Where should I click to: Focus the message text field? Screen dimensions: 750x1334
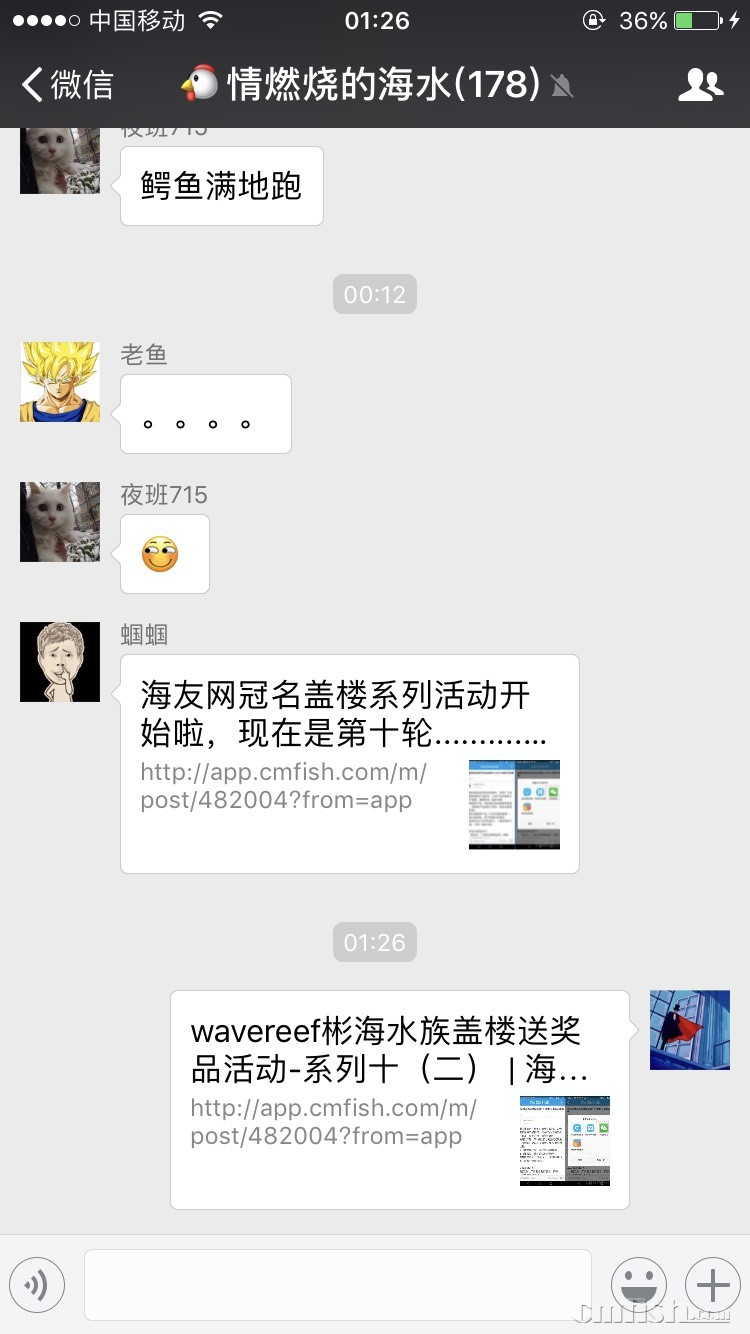(338, 1284)
